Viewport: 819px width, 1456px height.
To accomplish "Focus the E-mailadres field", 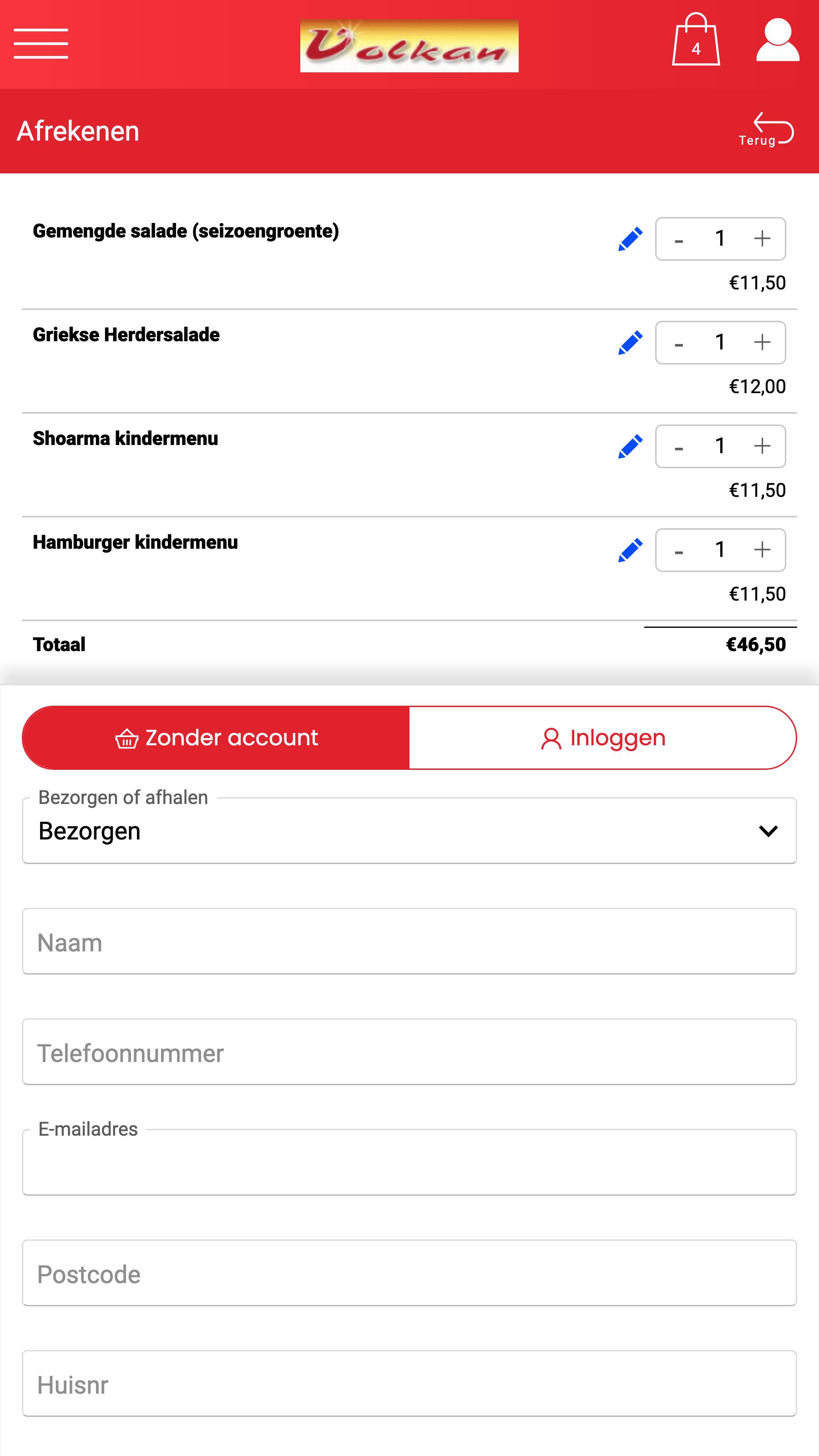I will tap(409, 1163).
